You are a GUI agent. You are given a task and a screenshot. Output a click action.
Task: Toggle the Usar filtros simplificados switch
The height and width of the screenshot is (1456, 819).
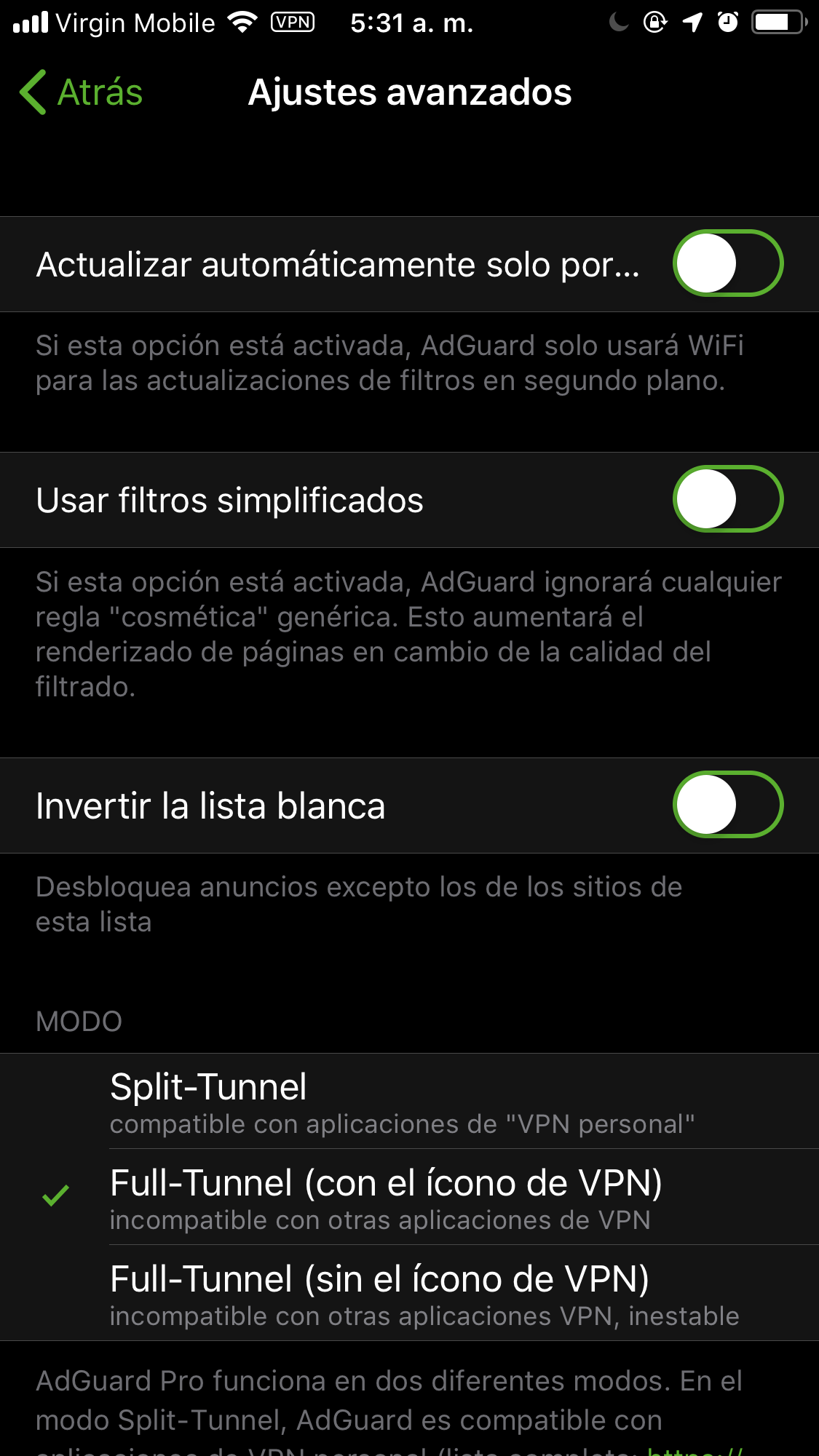727,499
